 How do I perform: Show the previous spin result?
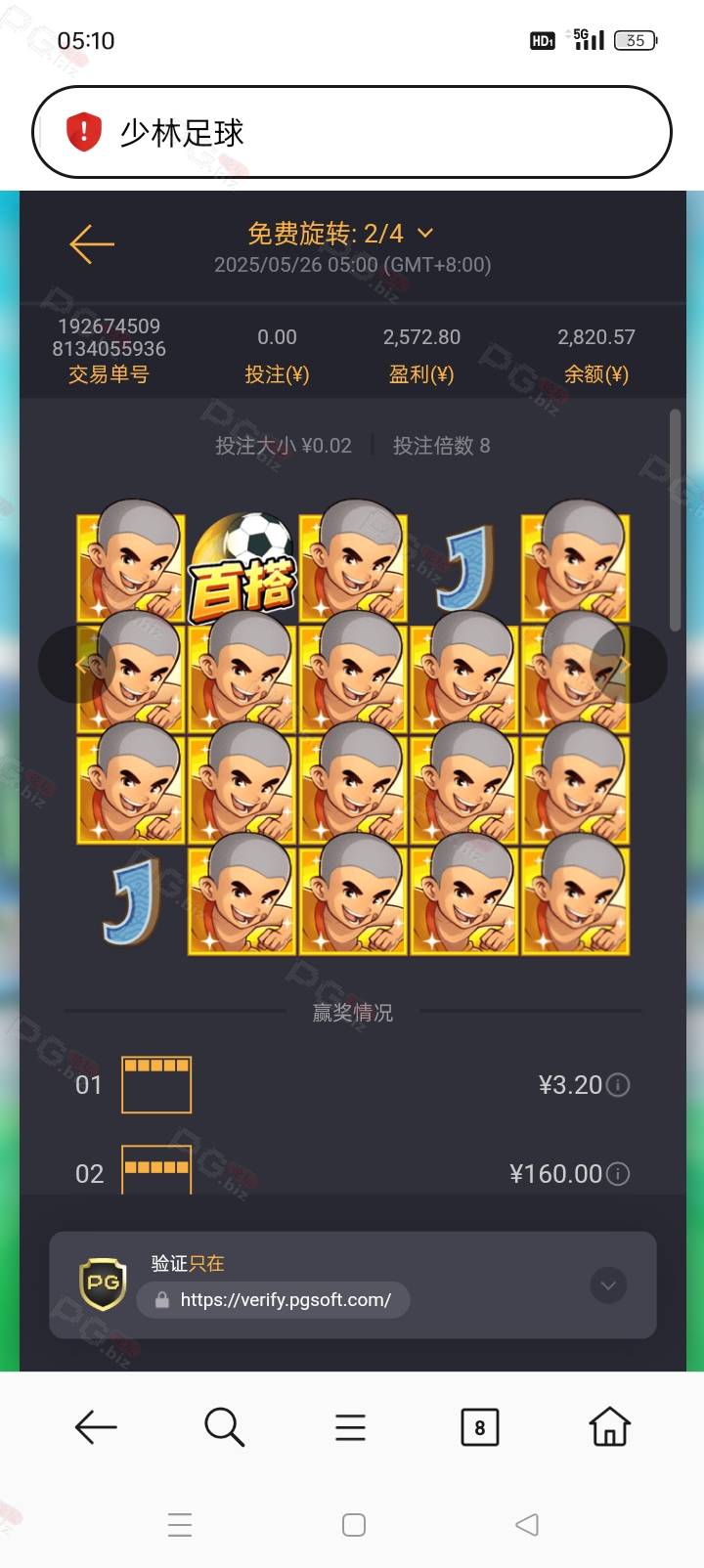coord(78,665)
